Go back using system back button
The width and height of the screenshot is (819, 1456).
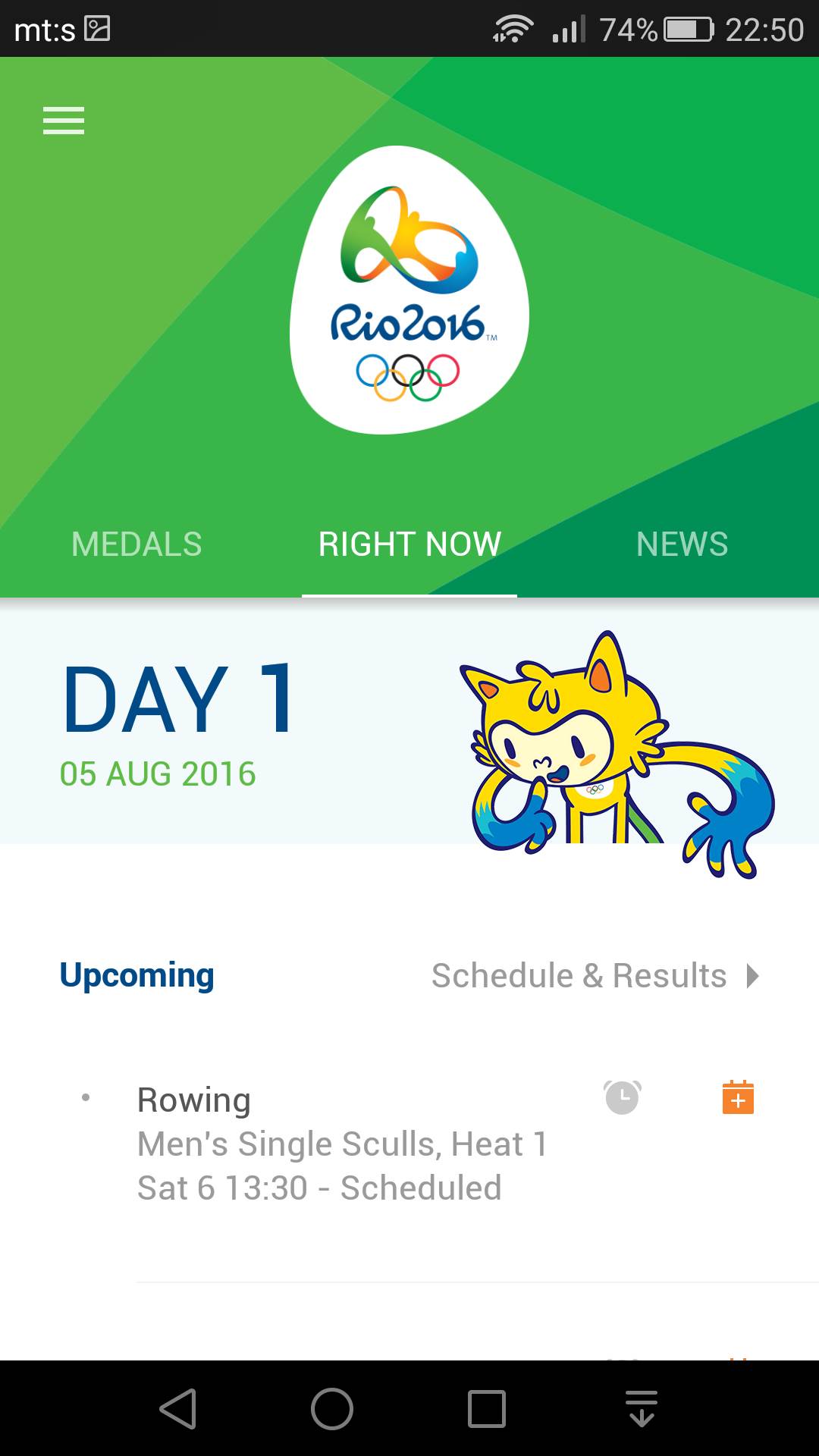click(179, 1409)
